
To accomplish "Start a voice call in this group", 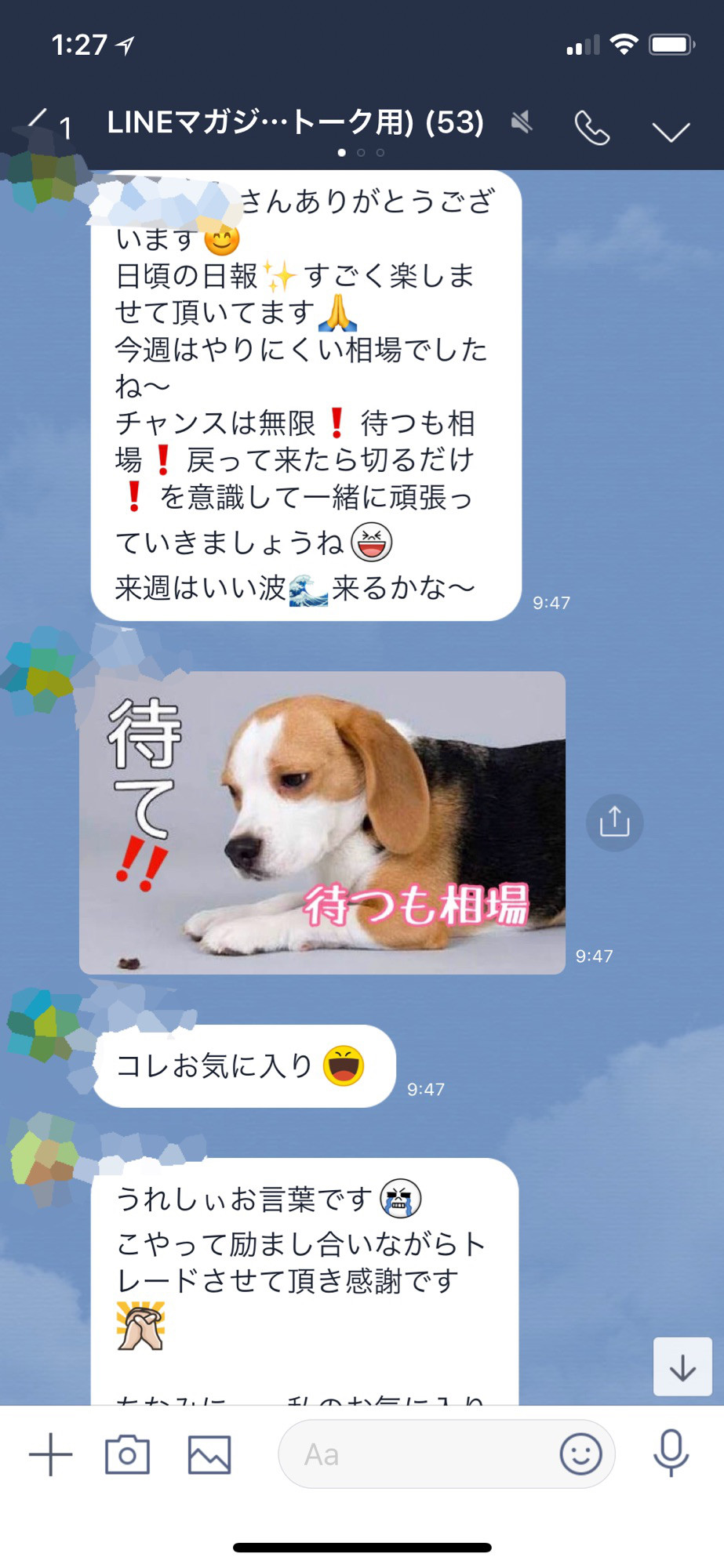I will coord(591,128).
